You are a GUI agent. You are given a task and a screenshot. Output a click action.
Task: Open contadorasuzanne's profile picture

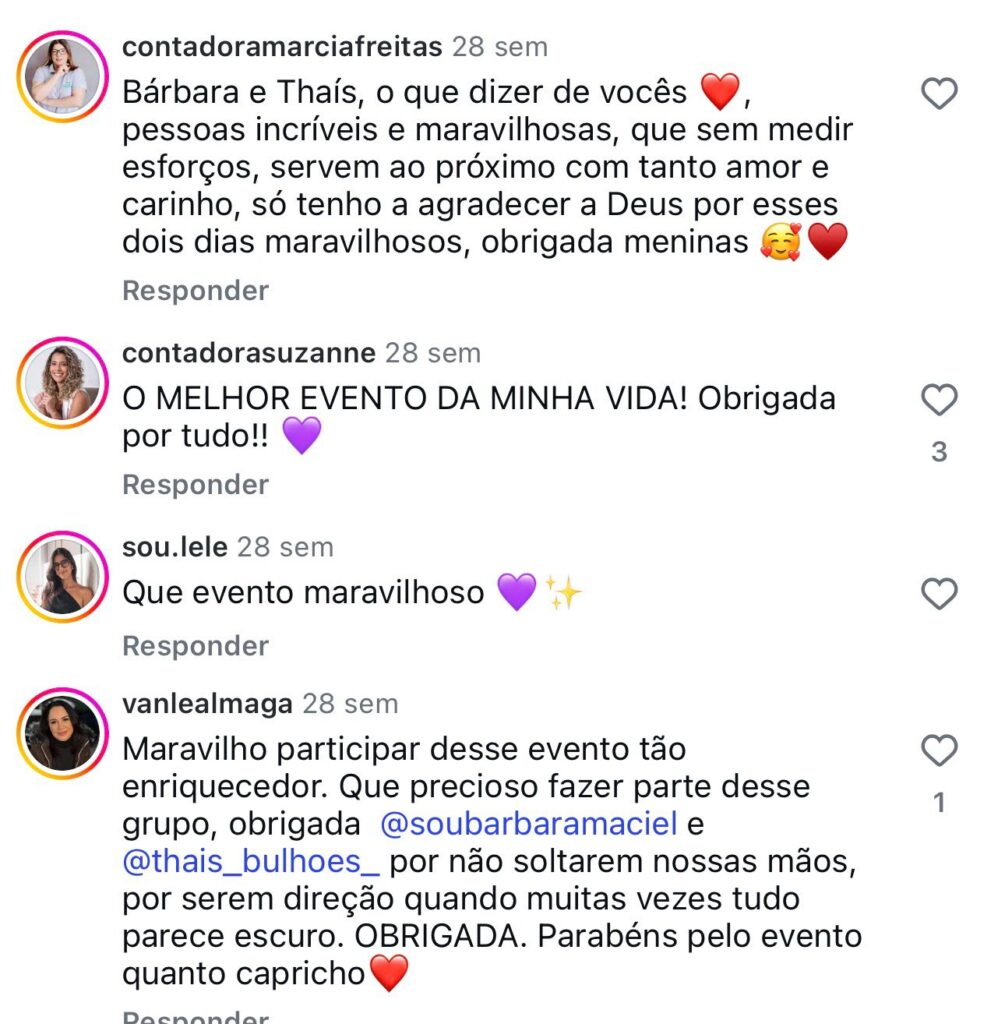(x=64, y=383)
